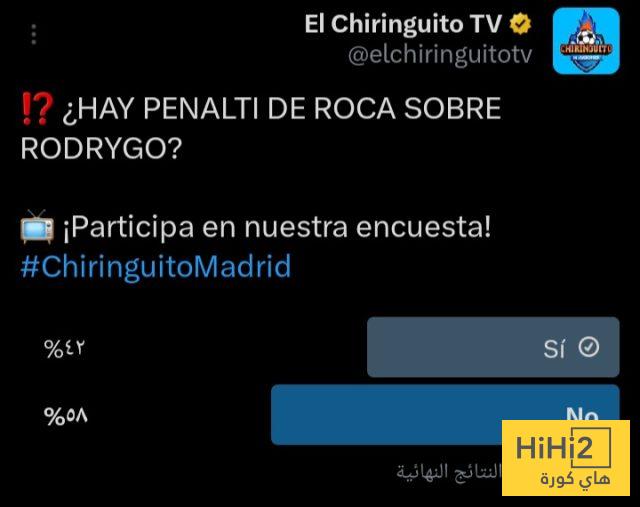Open the El Chiringuito TV account name

click(x=404, y=25)
